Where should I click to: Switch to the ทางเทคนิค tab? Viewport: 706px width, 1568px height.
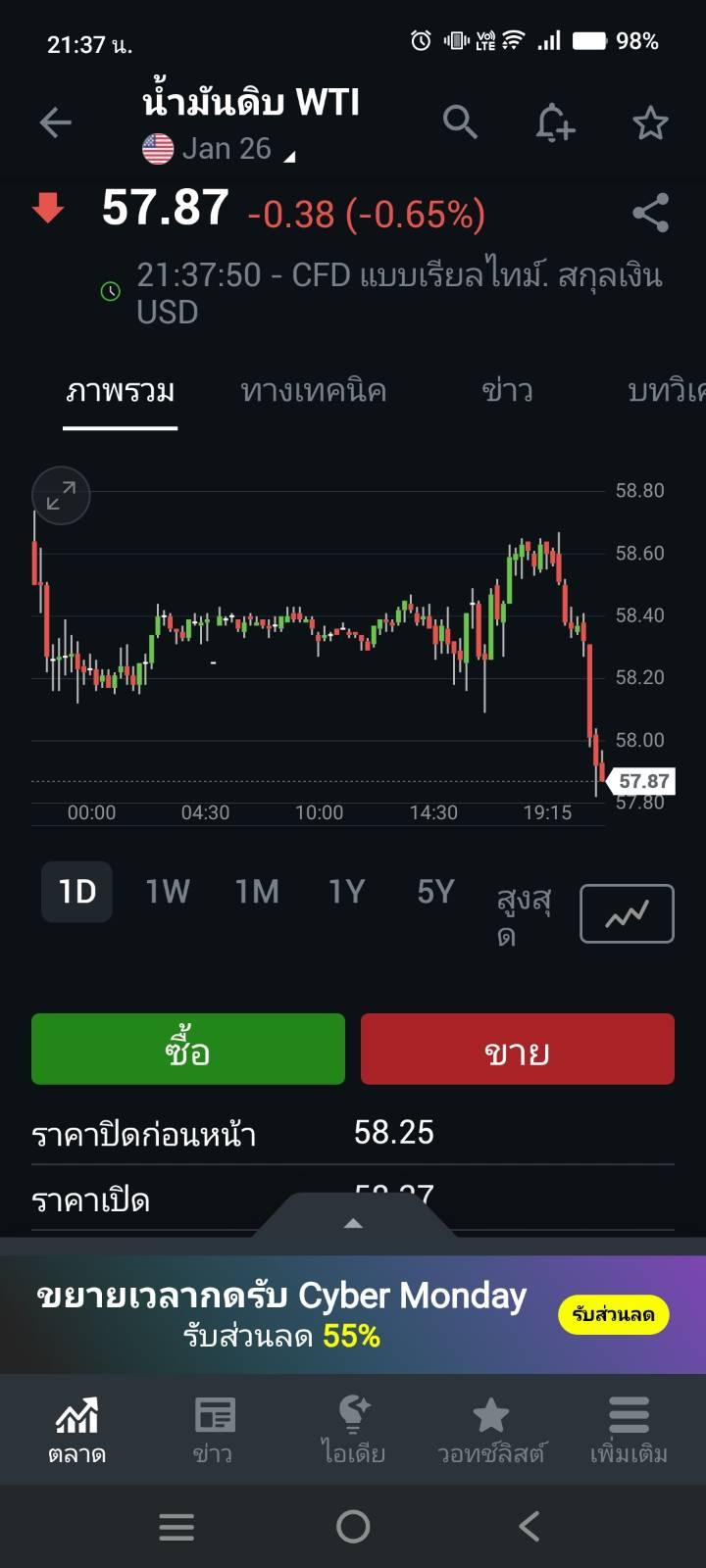(x=313, y=391)
